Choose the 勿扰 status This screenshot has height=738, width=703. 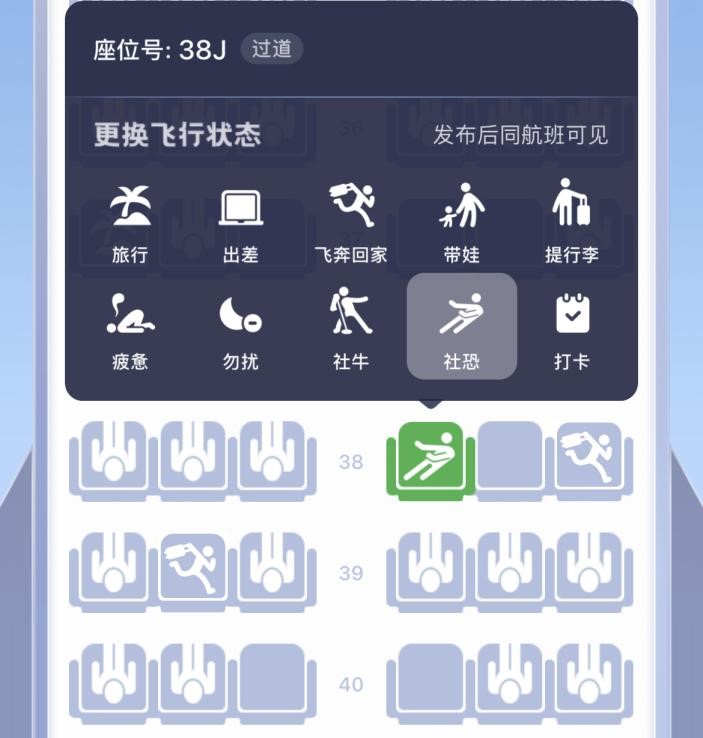coord(241,327)
